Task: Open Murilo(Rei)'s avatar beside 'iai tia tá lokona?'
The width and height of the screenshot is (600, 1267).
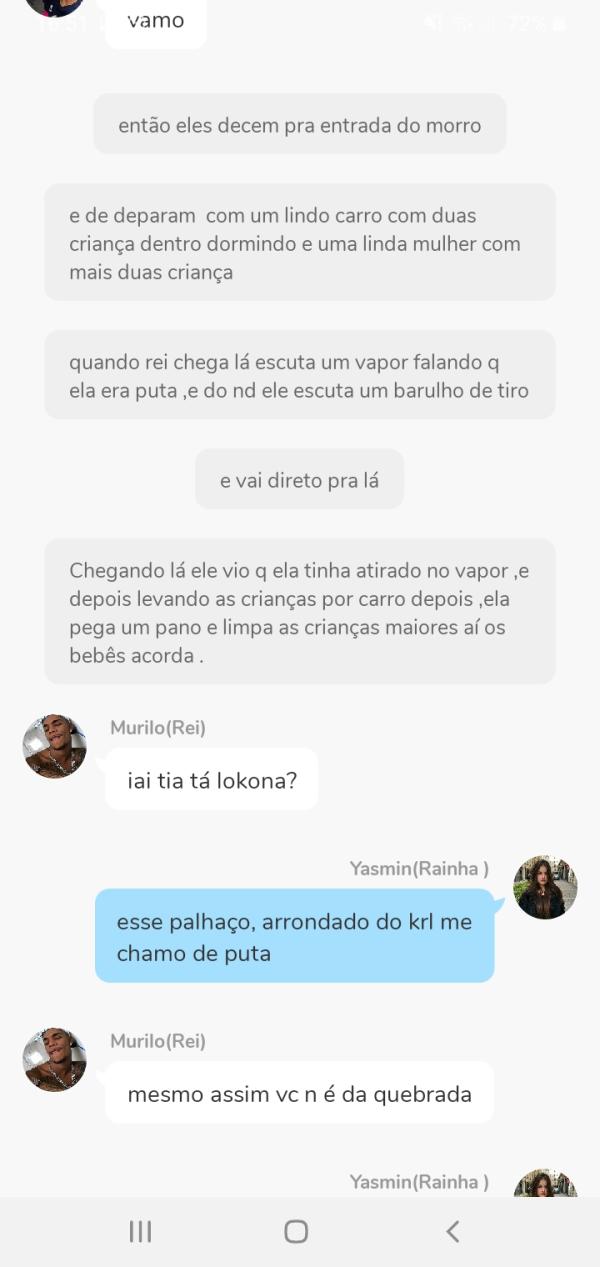Action: [x=55, y=746]
